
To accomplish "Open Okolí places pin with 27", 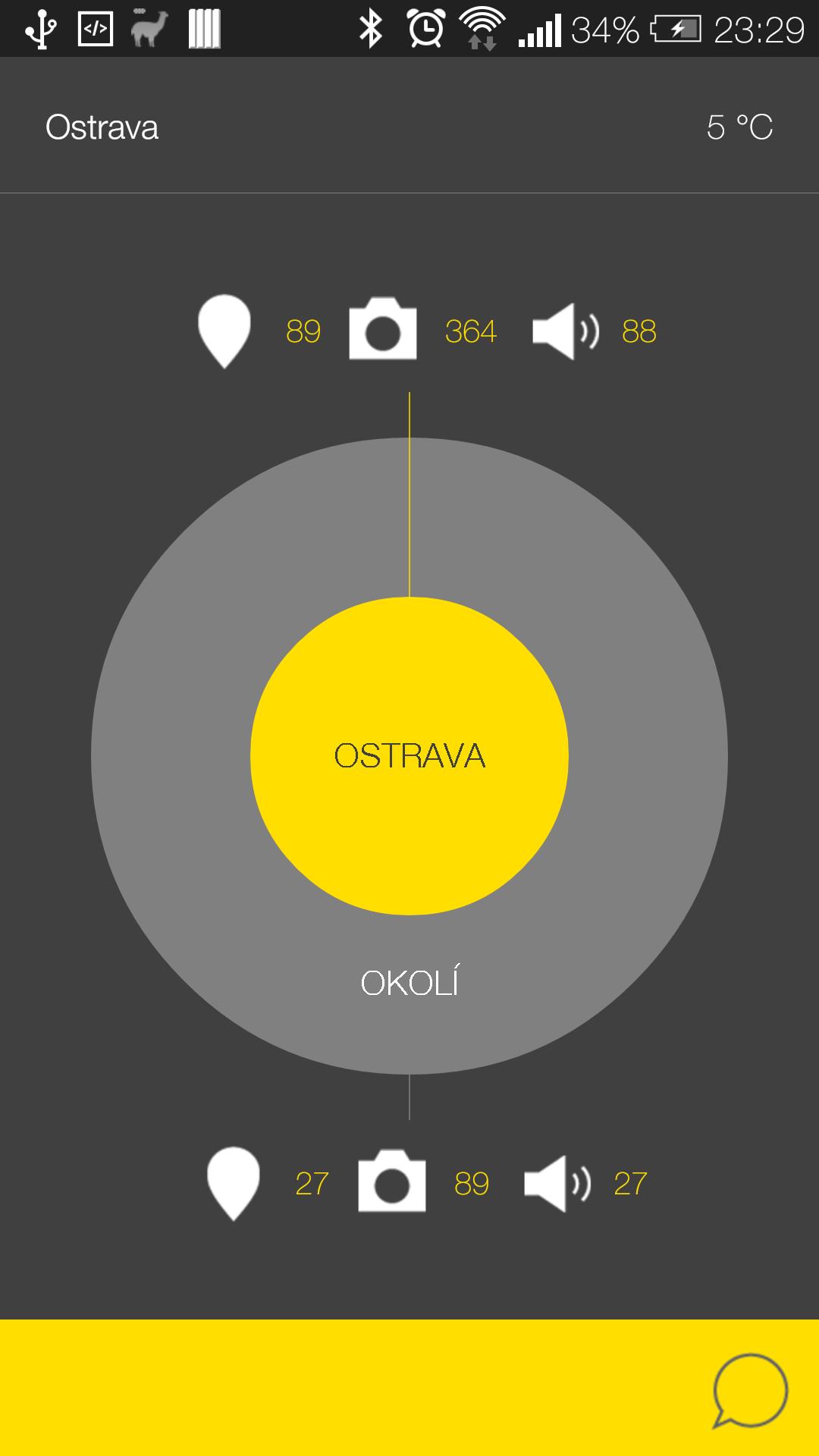I will [234, 1183].
